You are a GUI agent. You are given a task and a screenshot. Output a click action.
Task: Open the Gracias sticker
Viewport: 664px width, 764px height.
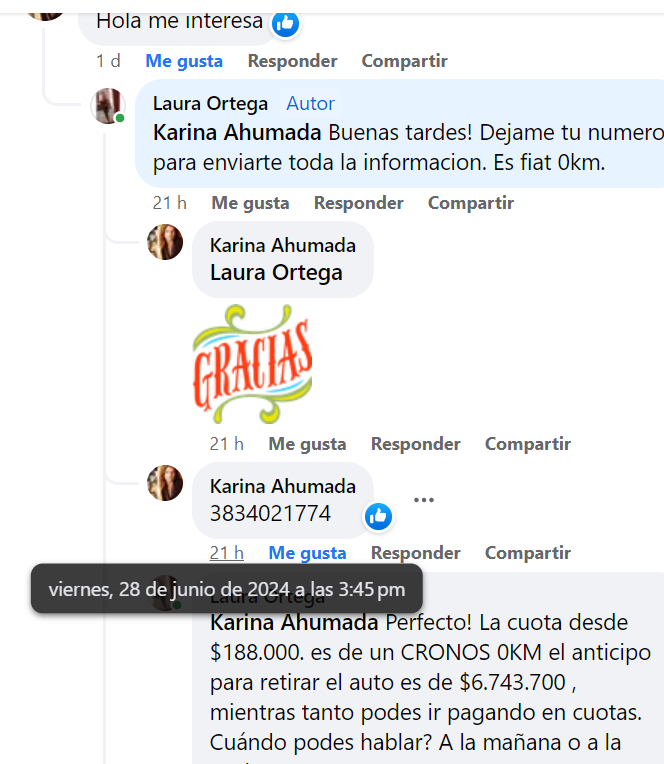tap(252, 364)
